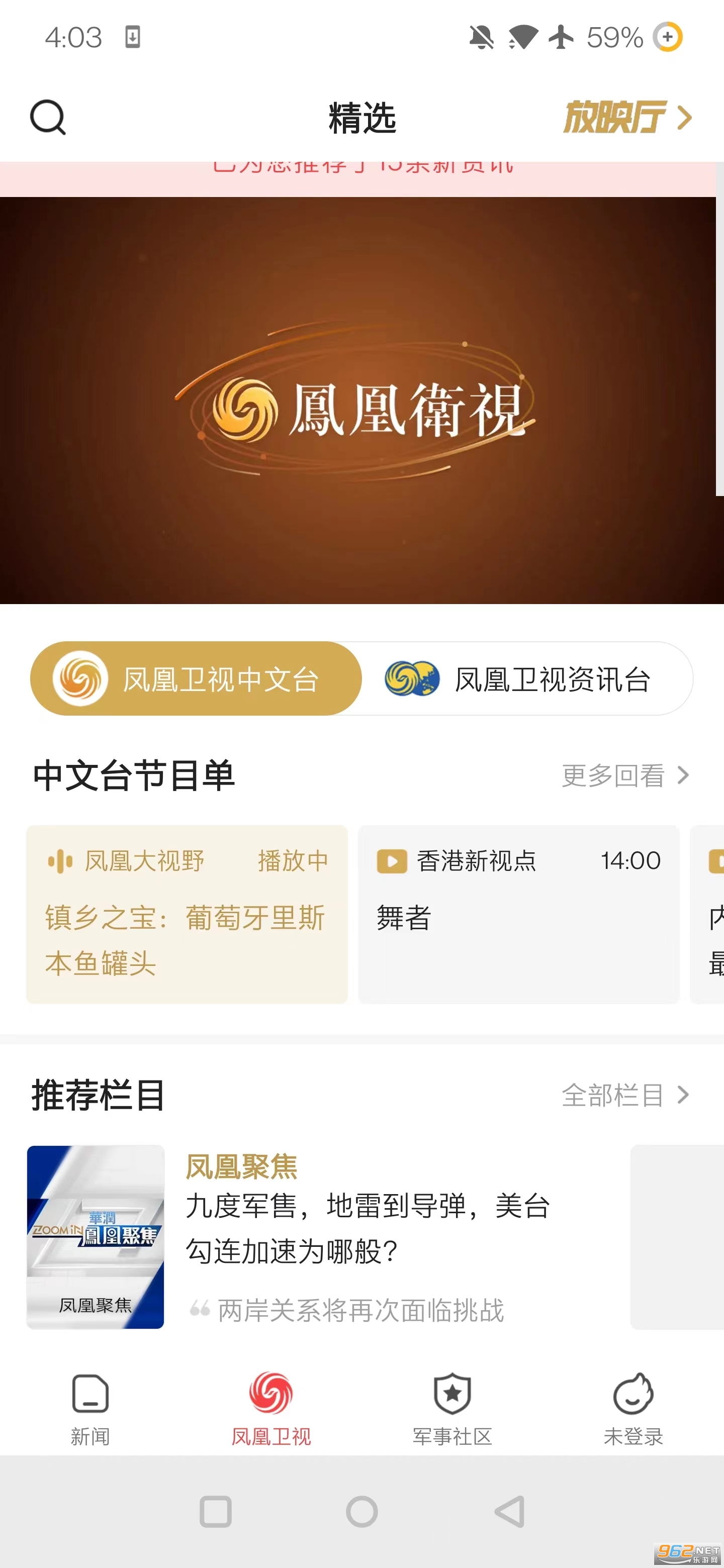The image size is (724, 1568).
Task: Switch to 凤凰卫视资讯台 channel
Action: (527, 678)
